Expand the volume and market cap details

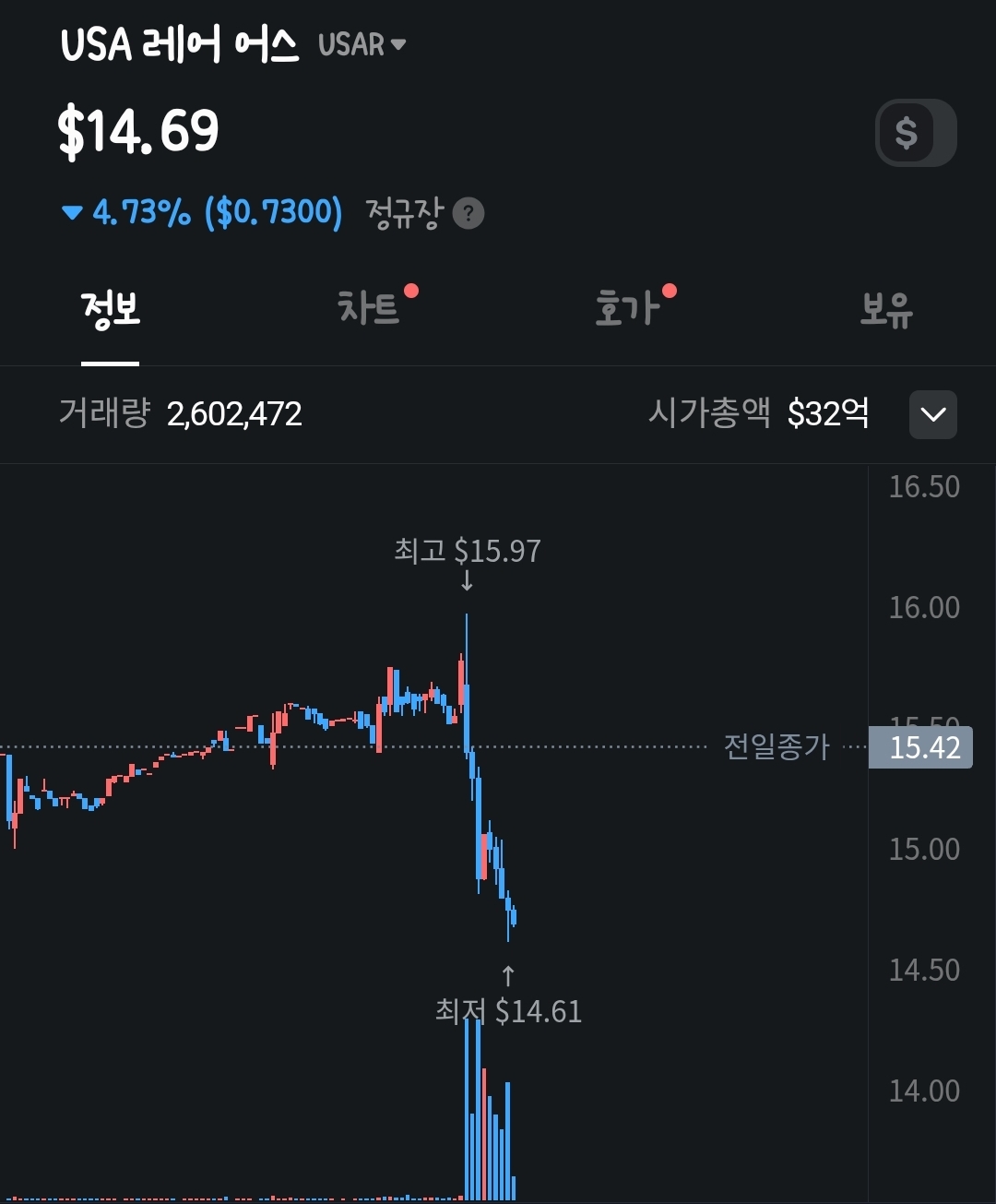932,414
